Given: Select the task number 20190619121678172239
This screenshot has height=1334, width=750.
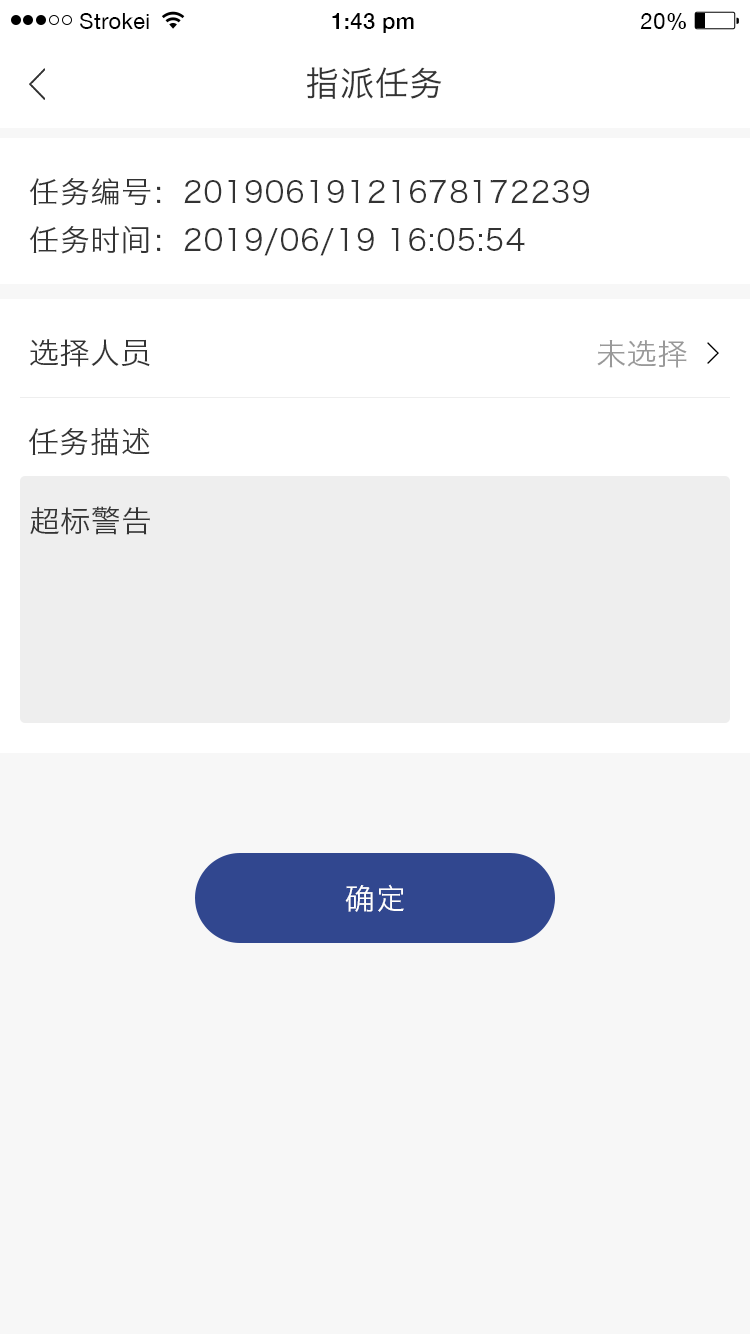Looking at the screenshot, I should click(x=387, y=192).
